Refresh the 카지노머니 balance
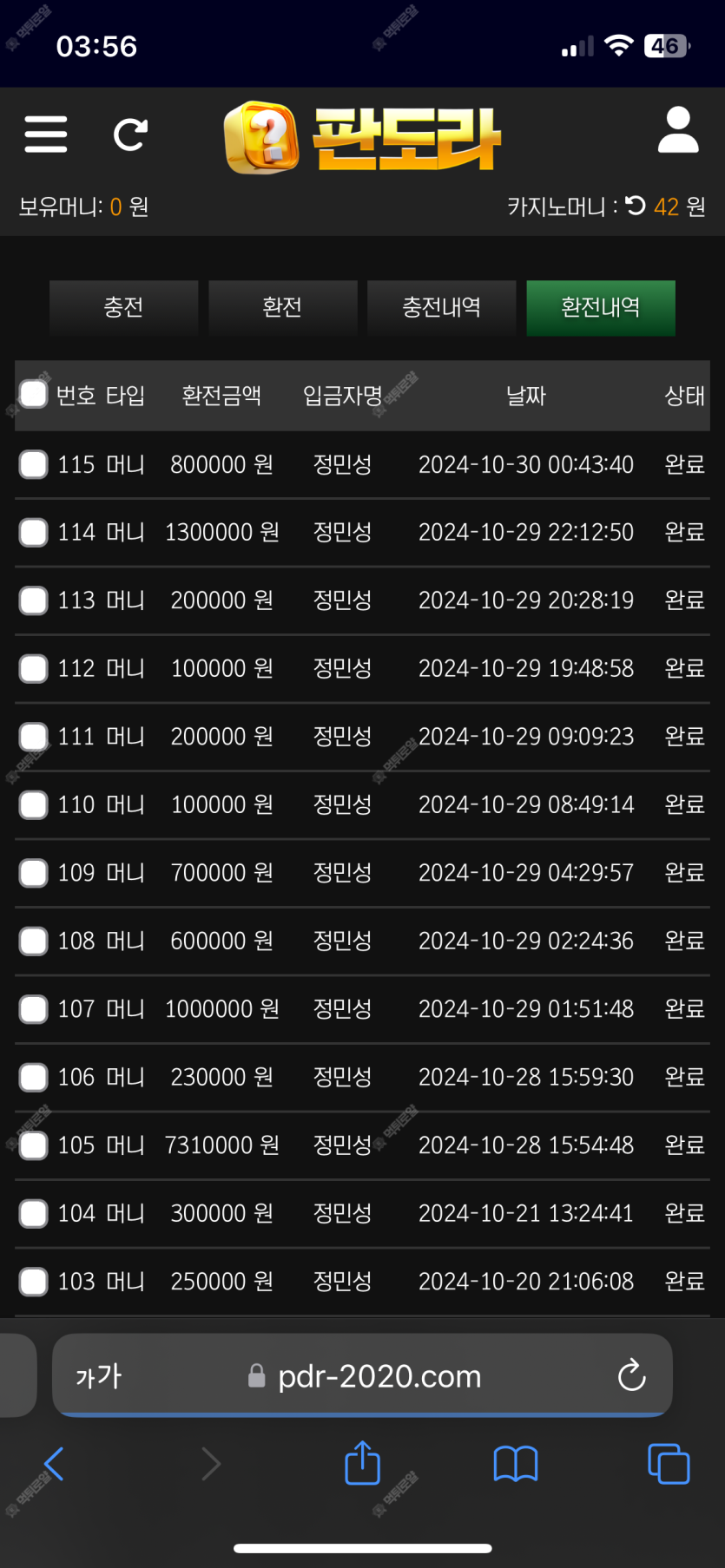Screen dimensions: 725x1568 (636, 206)
